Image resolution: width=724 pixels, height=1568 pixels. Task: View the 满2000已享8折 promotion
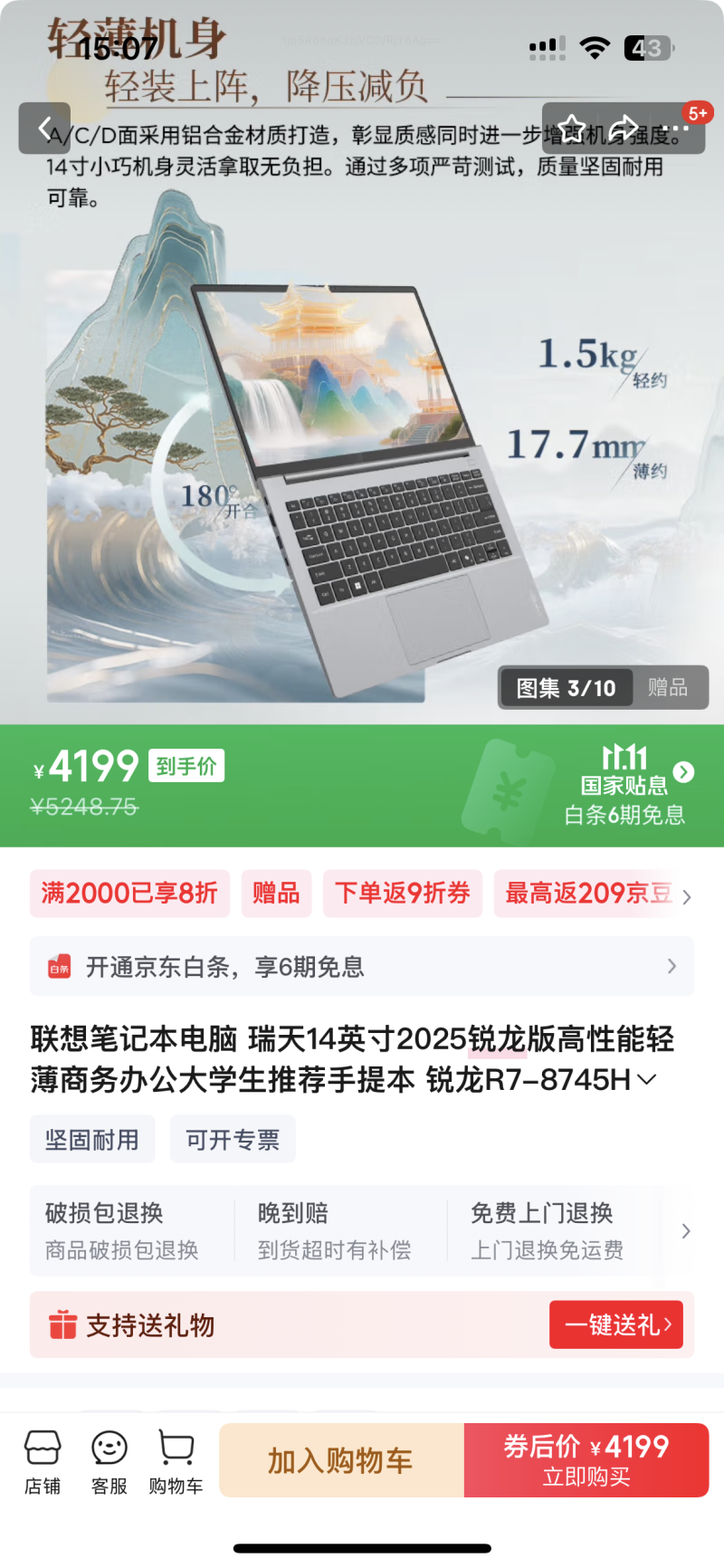[129, 894]
